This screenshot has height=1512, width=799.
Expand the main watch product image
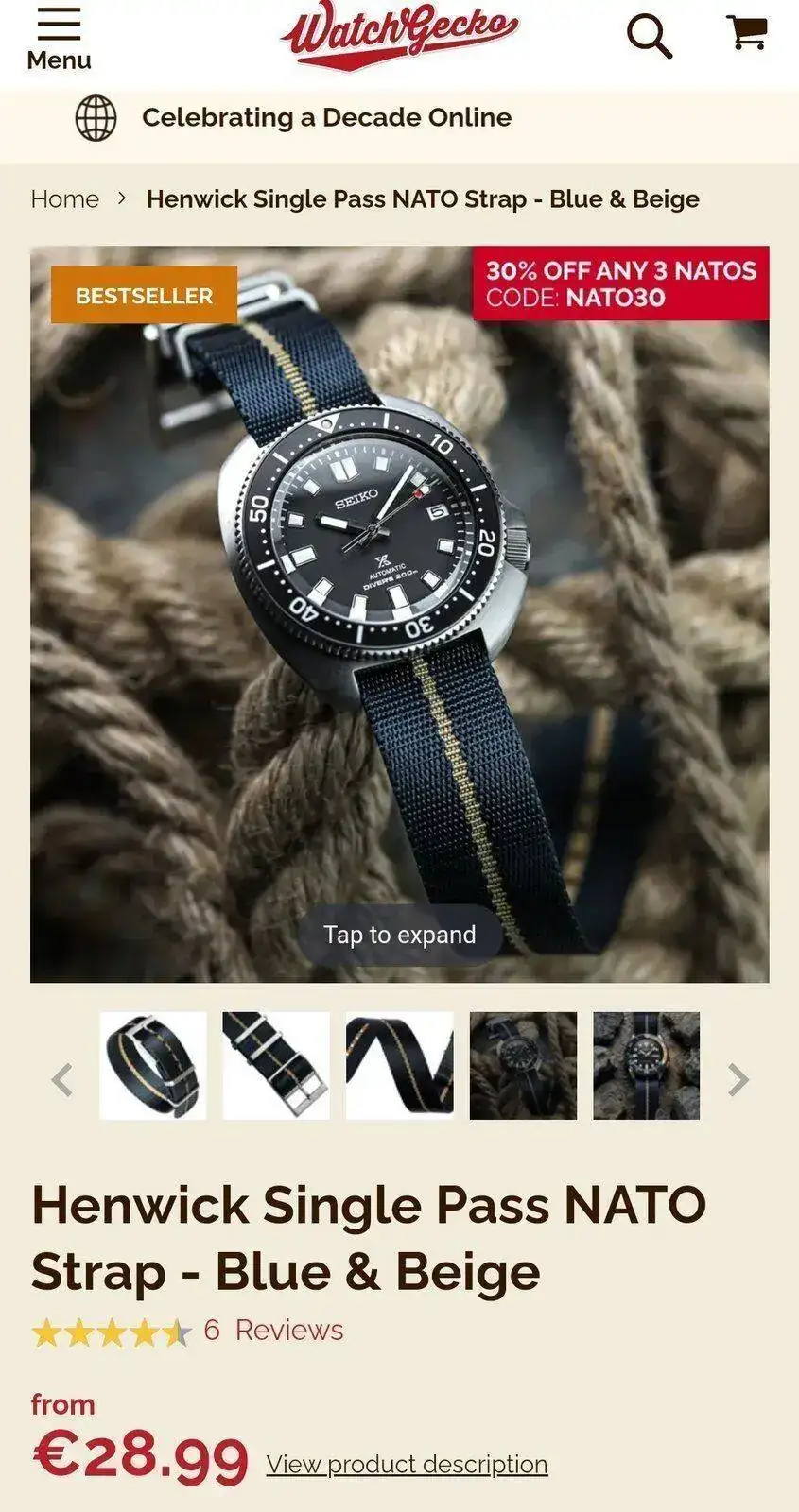pyautogui.click(x=399, y=614)
